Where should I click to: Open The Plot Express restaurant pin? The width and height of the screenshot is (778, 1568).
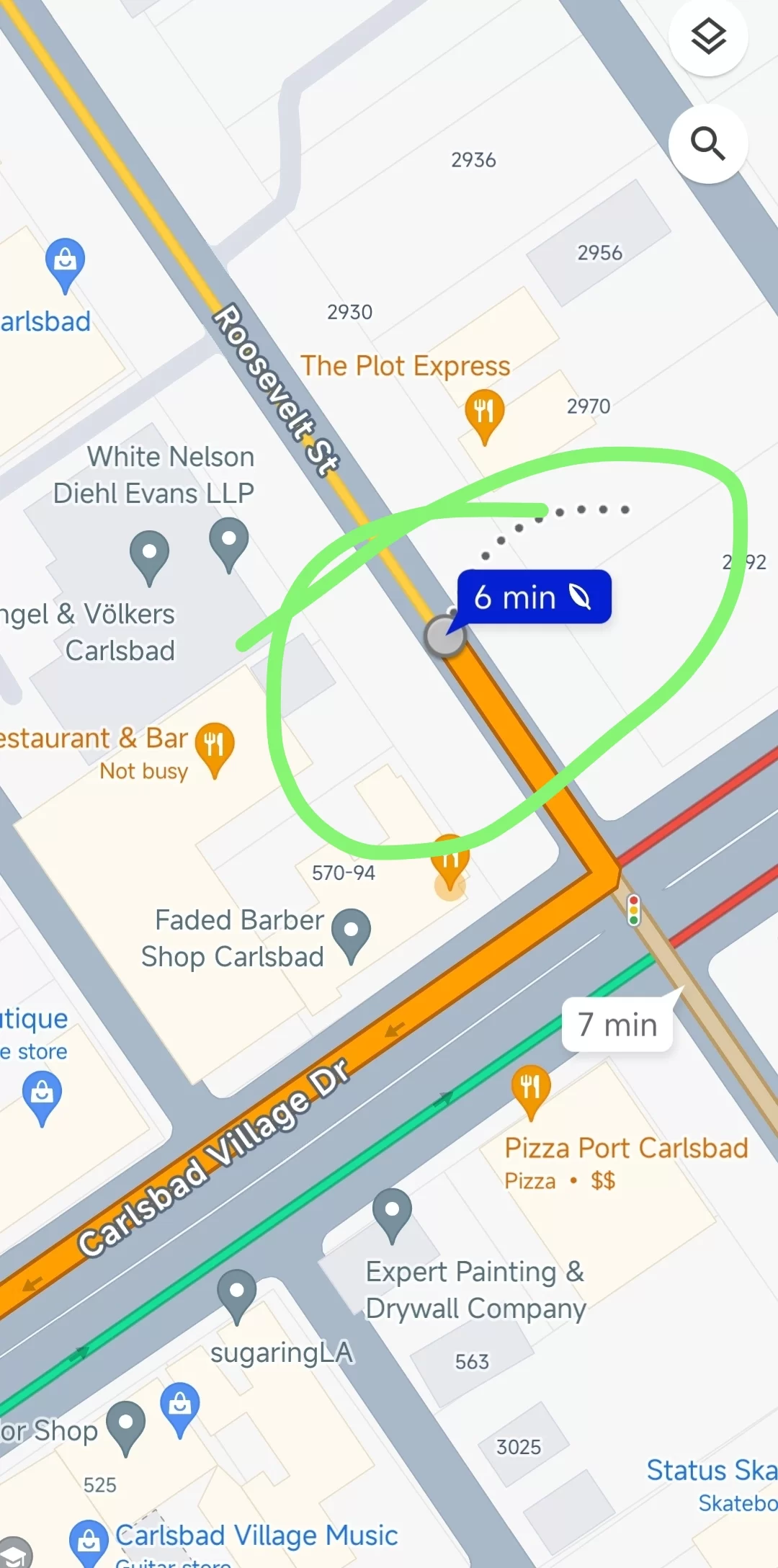[x=484, y=417]
